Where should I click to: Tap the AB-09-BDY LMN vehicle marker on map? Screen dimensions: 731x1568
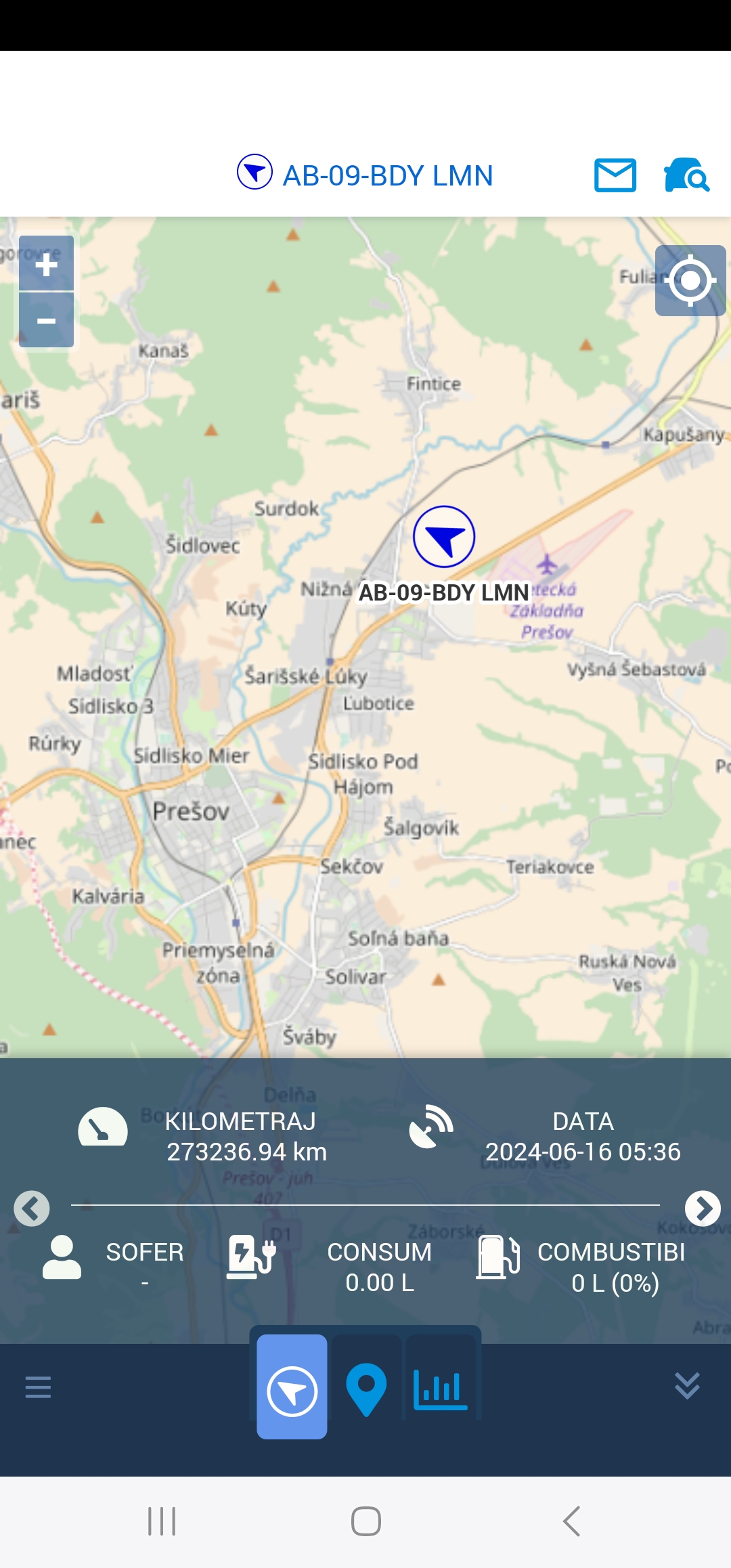444,537
